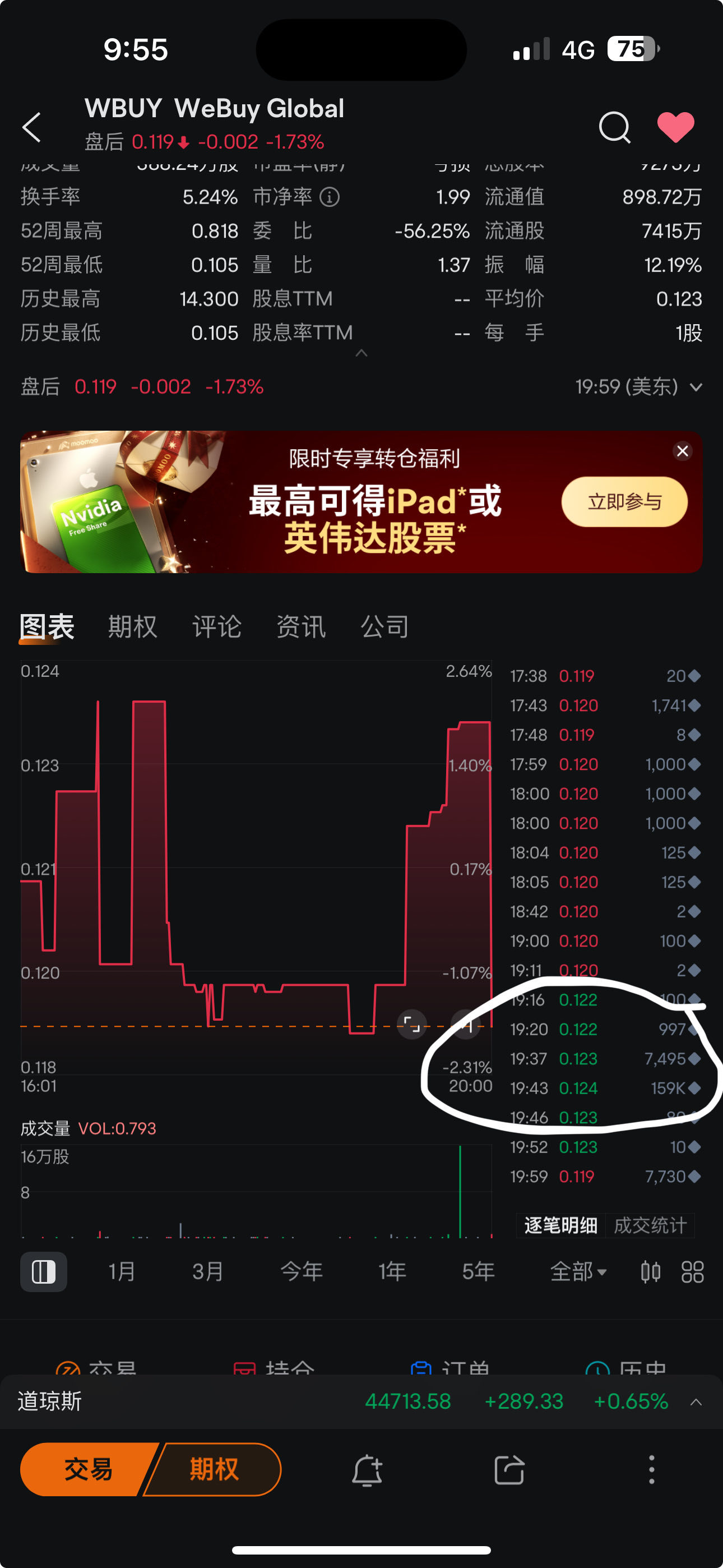Set a price alert with the bell icon

pos(367,1470)
